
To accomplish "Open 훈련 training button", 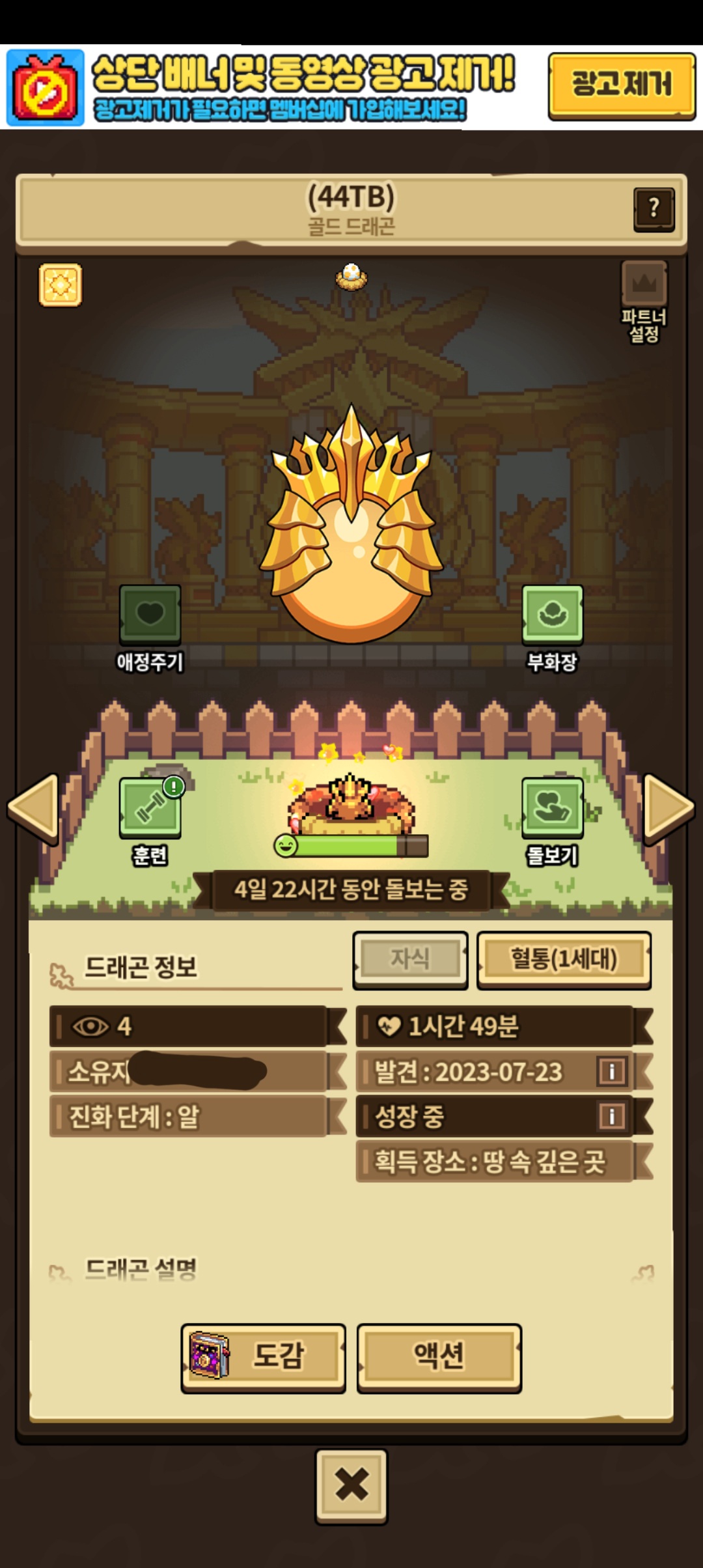I will tap(150, 807).
